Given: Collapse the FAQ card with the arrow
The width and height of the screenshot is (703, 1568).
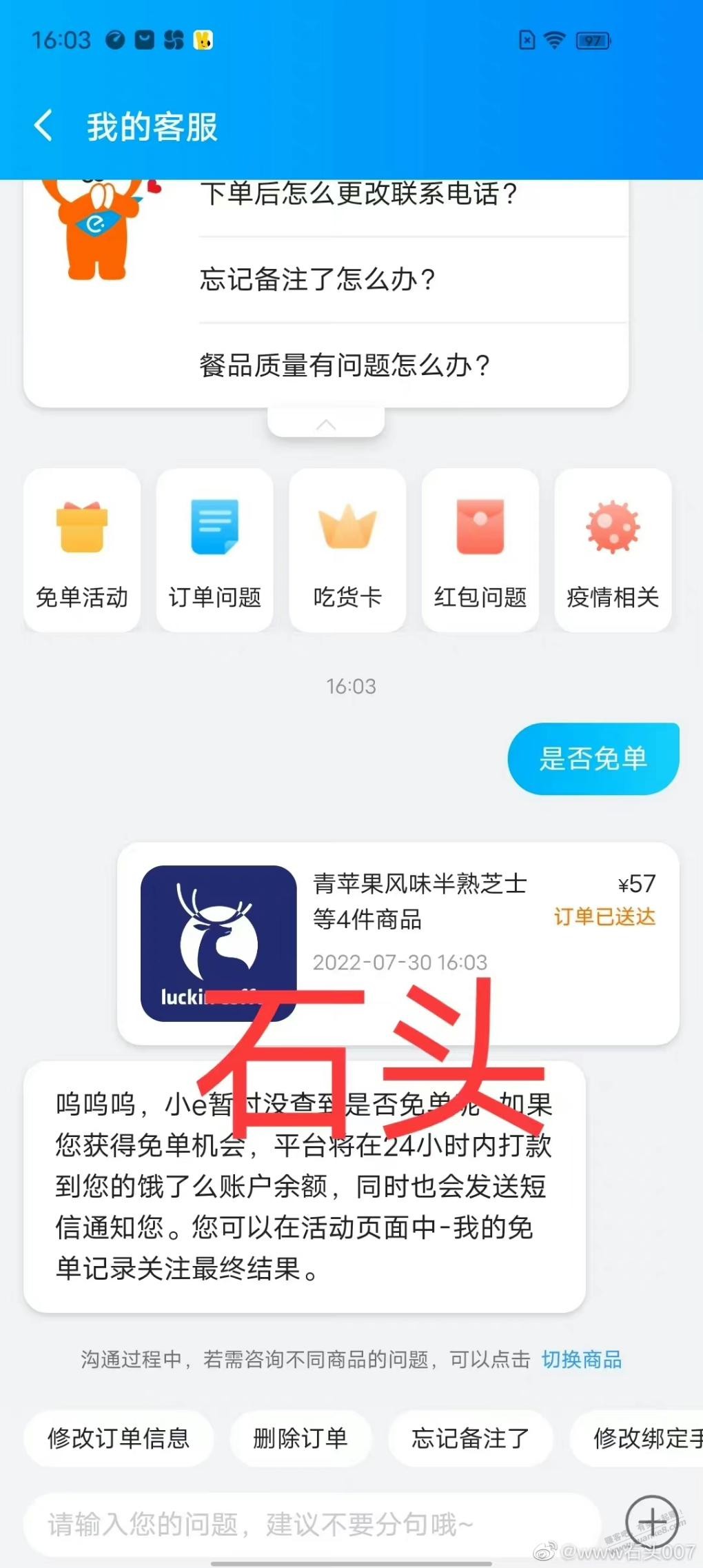Looking at the screenshot, I should click(325, 424).
